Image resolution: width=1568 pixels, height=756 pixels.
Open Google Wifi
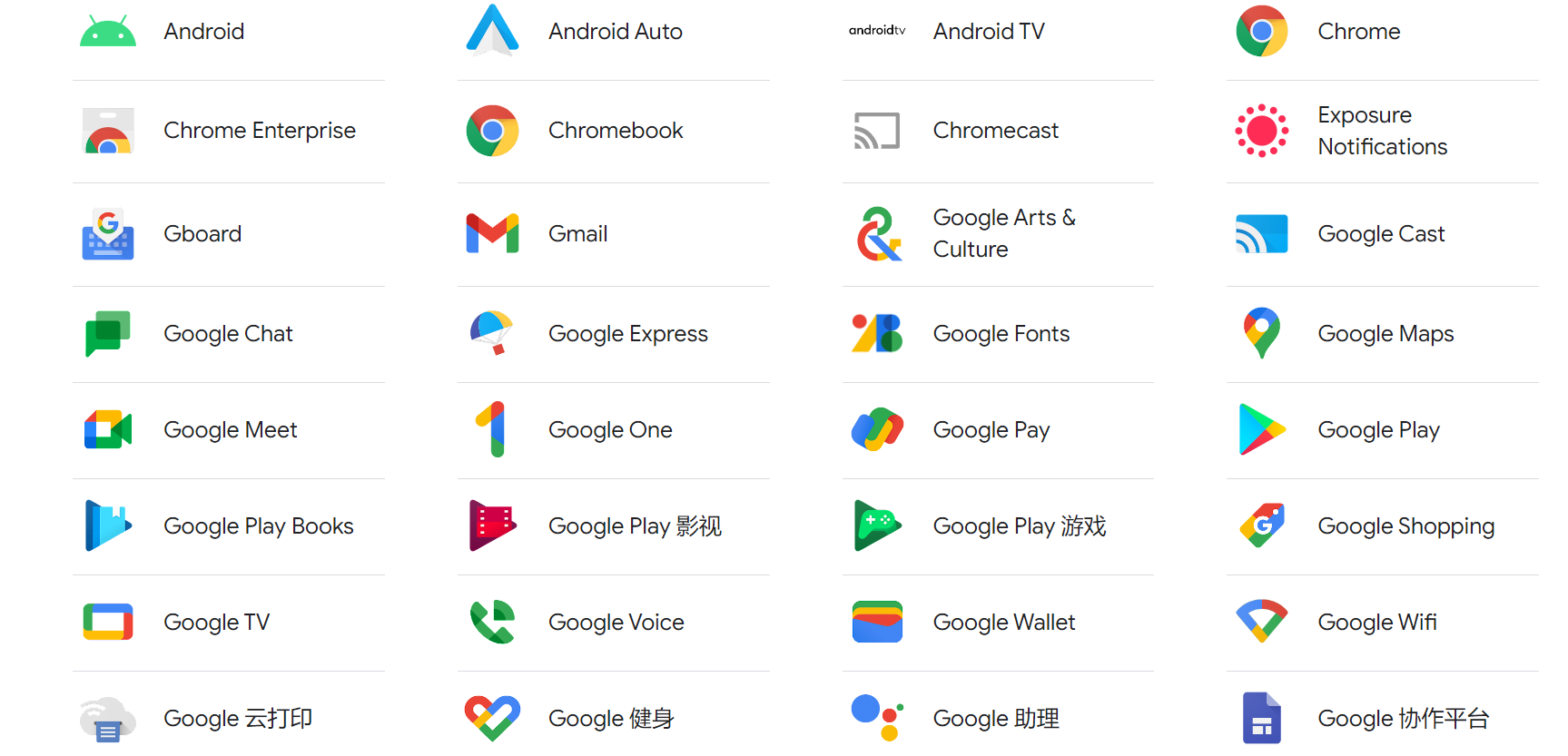click(1376, 623)
